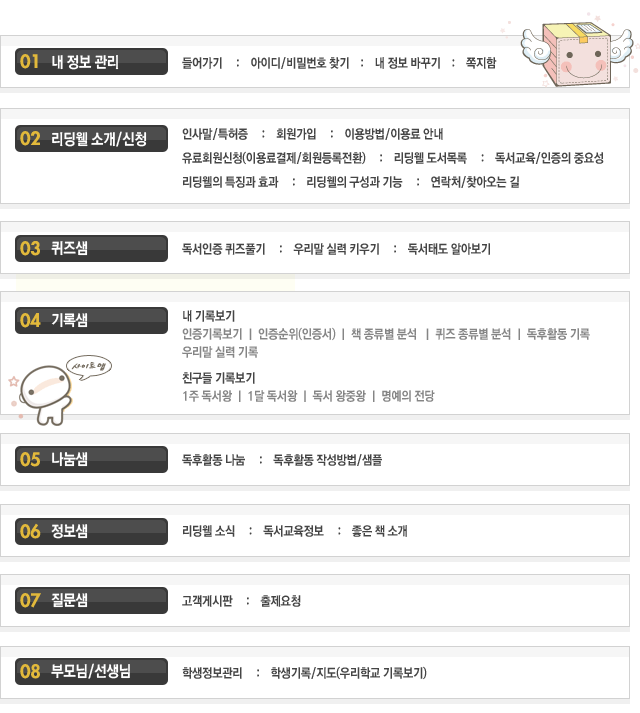View 리딩웰 도서목록 link

pos(430,158)
